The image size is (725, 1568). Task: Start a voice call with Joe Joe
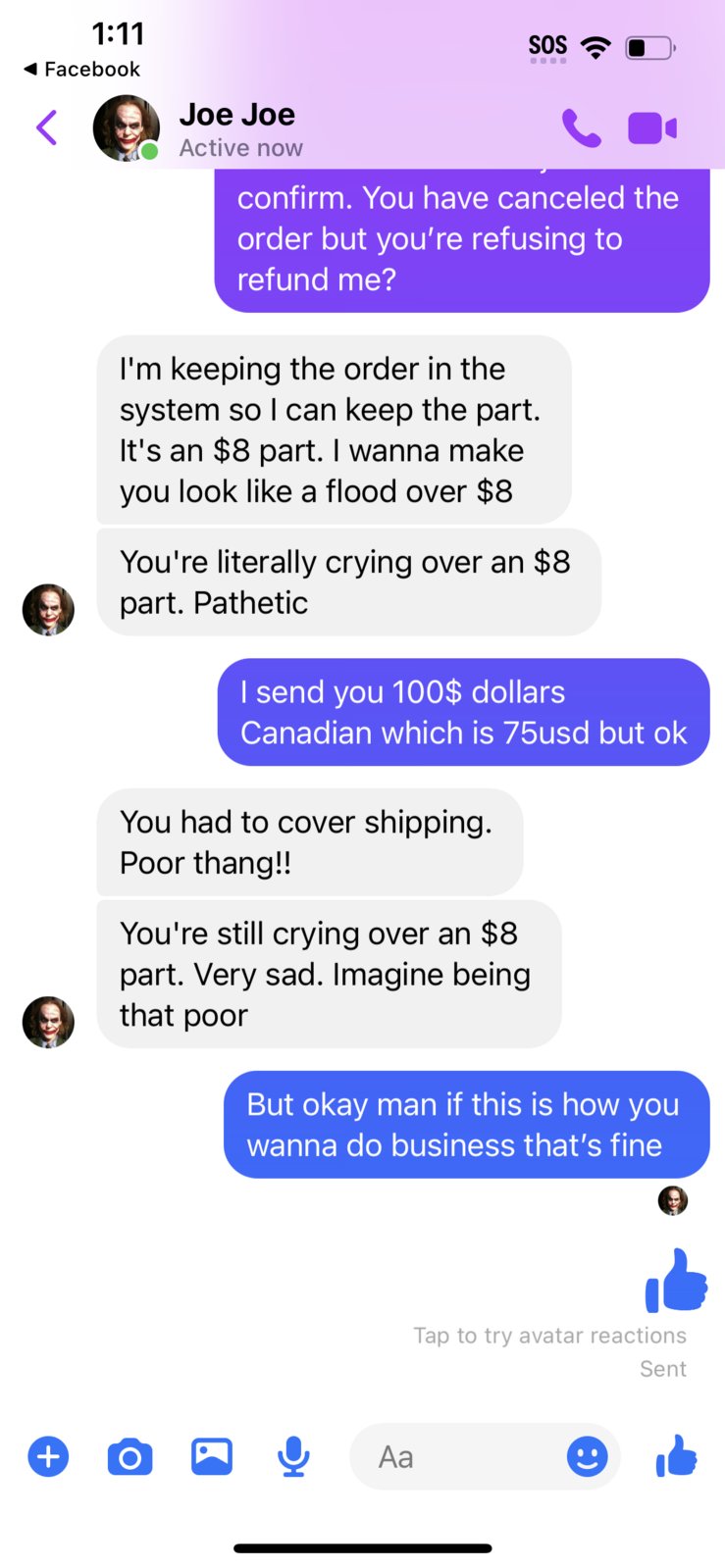581,128
